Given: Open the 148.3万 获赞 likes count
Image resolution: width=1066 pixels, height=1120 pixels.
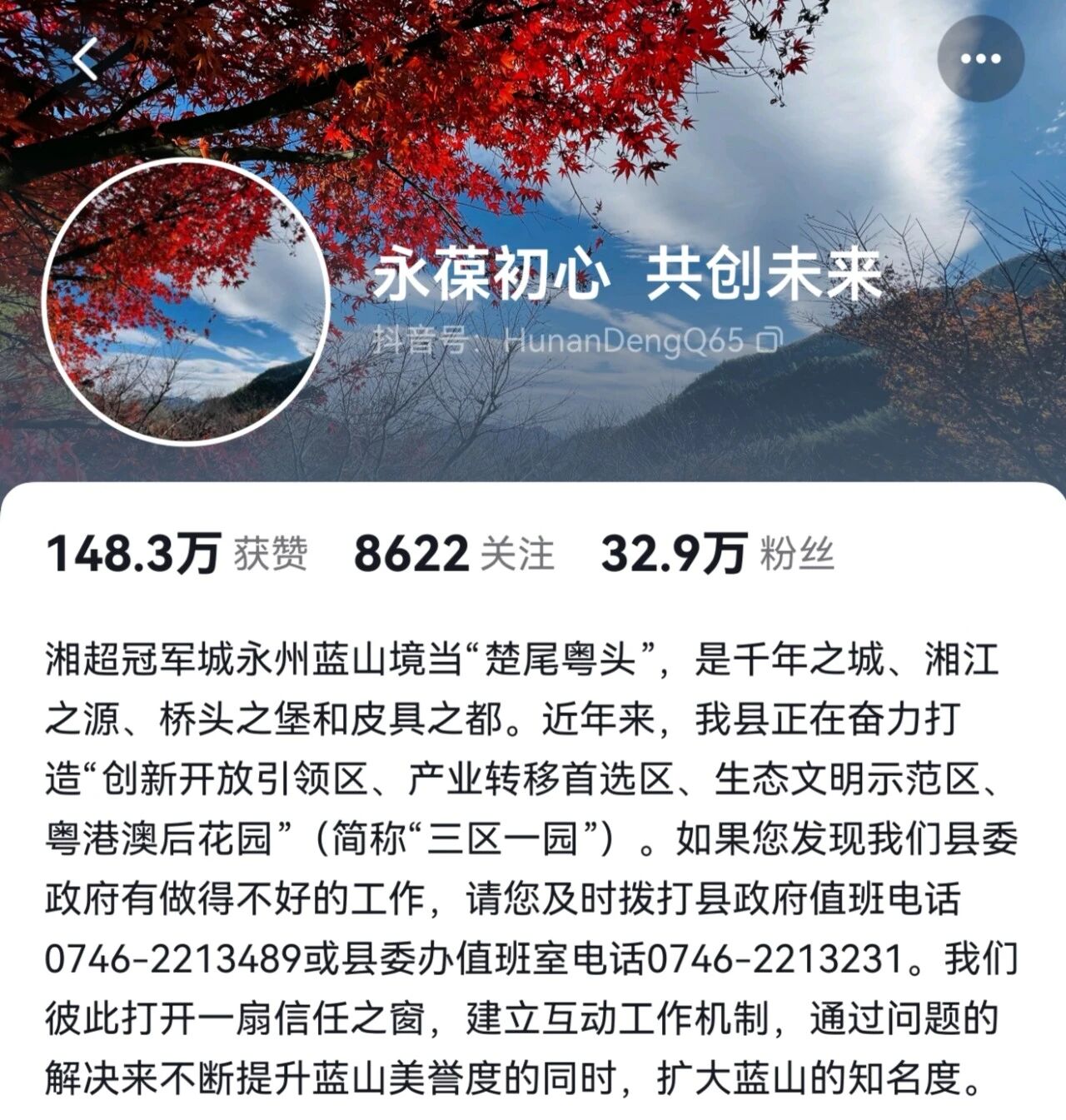Looking at the screenshot, I should click(x=177, y=554).
